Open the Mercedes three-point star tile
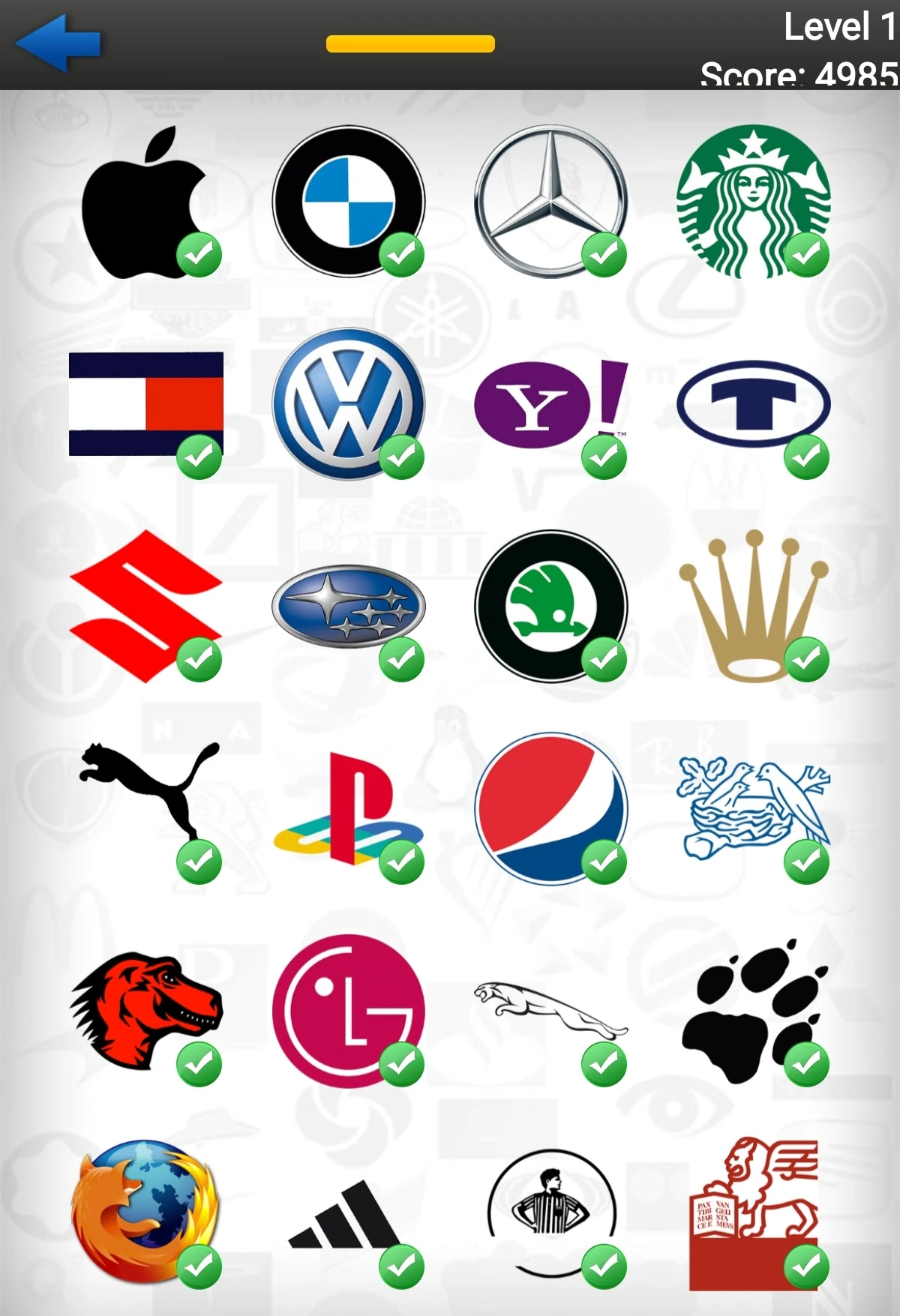Screen dimensions: 900x1316 551,201
